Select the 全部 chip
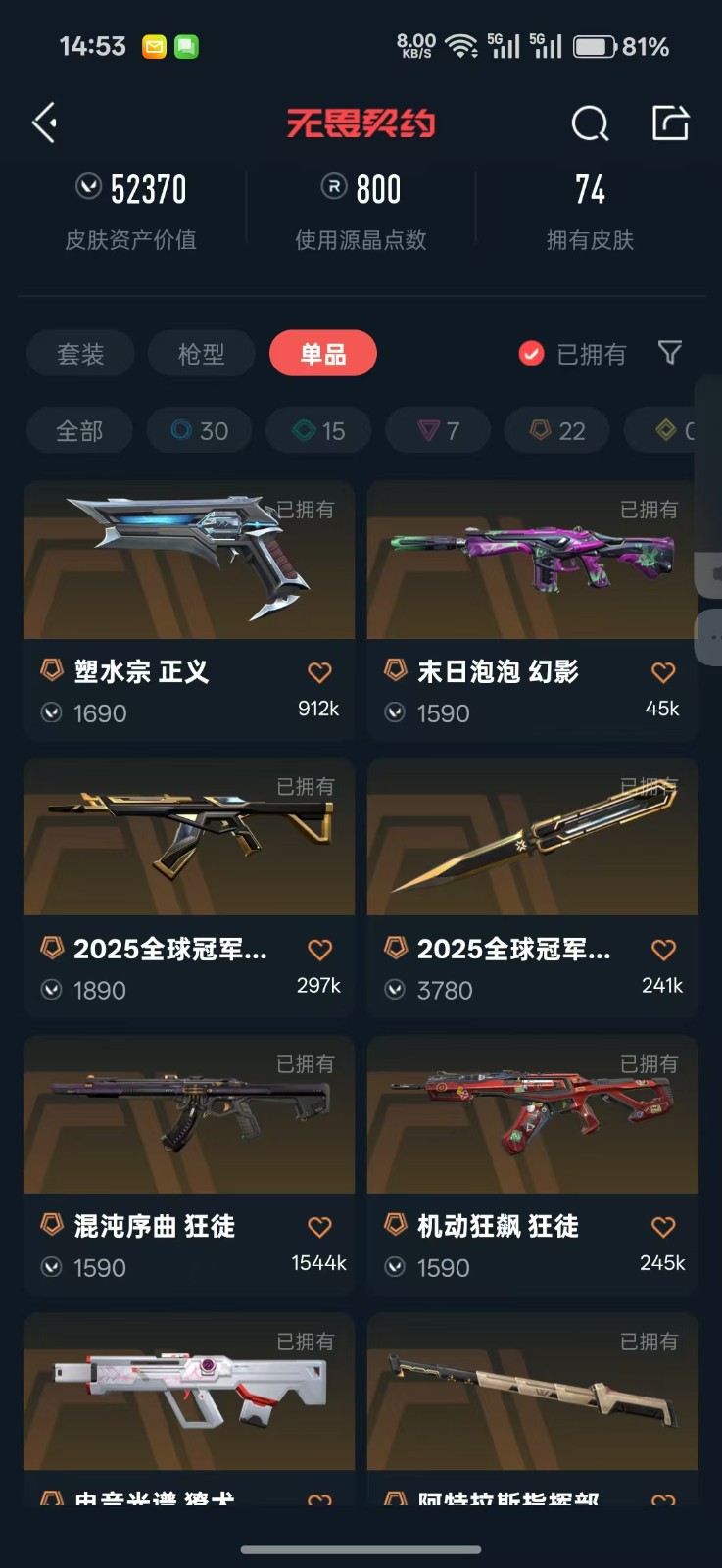 point(79,430)
